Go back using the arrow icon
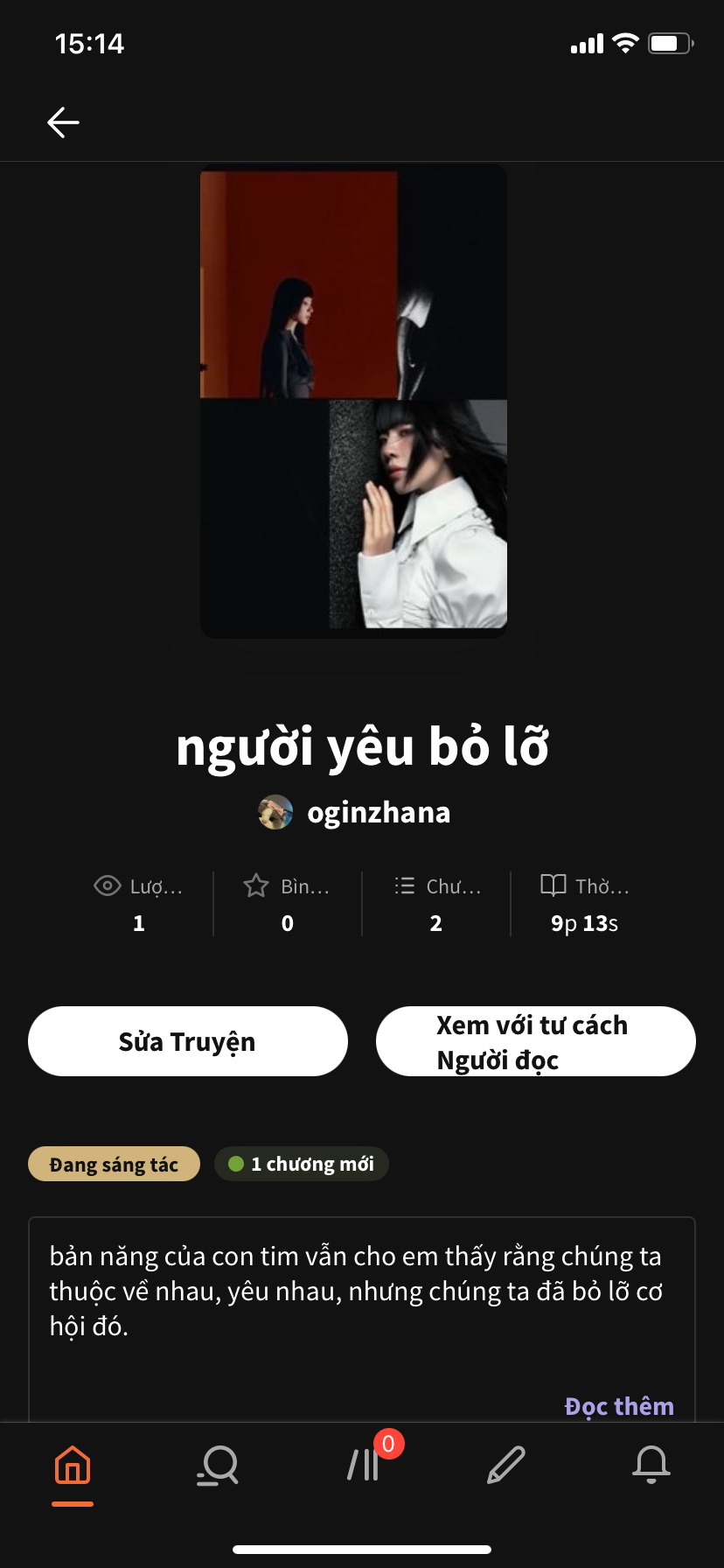This screenshot has height=1568, width=724. [x=63, y=122]
